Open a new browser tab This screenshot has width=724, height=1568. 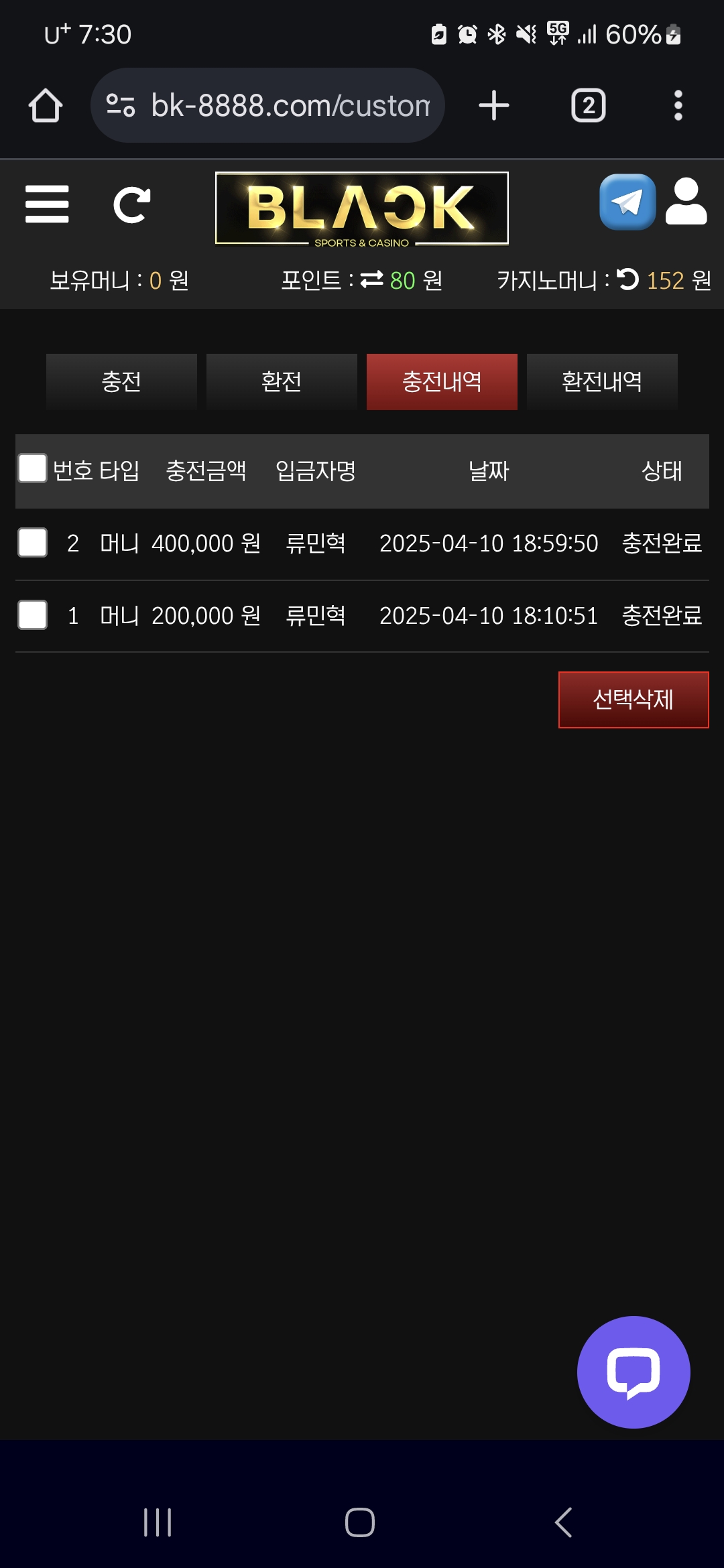[x=494, y=105]
